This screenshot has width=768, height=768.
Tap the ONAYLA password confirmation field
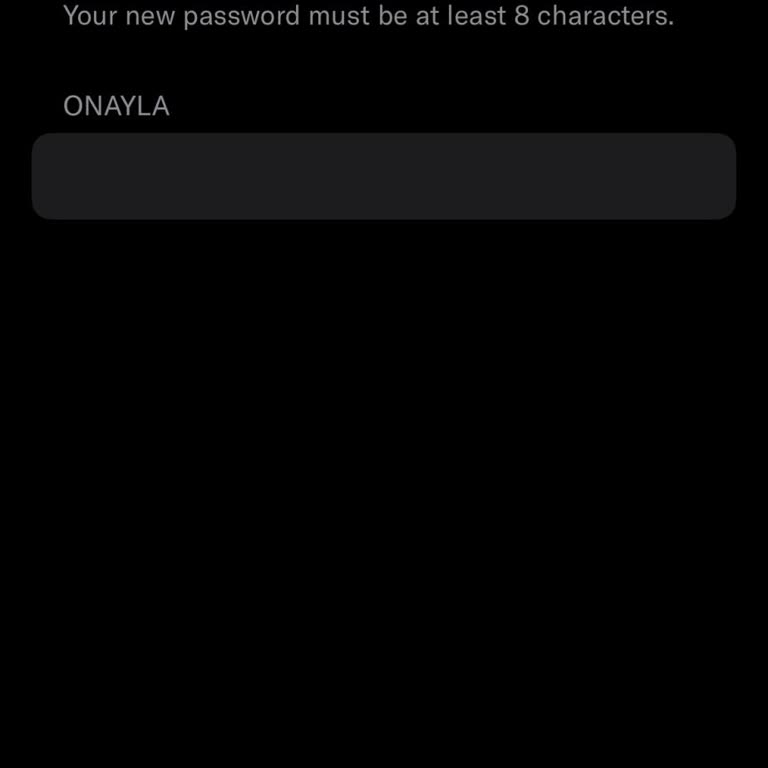click(384, 176)
